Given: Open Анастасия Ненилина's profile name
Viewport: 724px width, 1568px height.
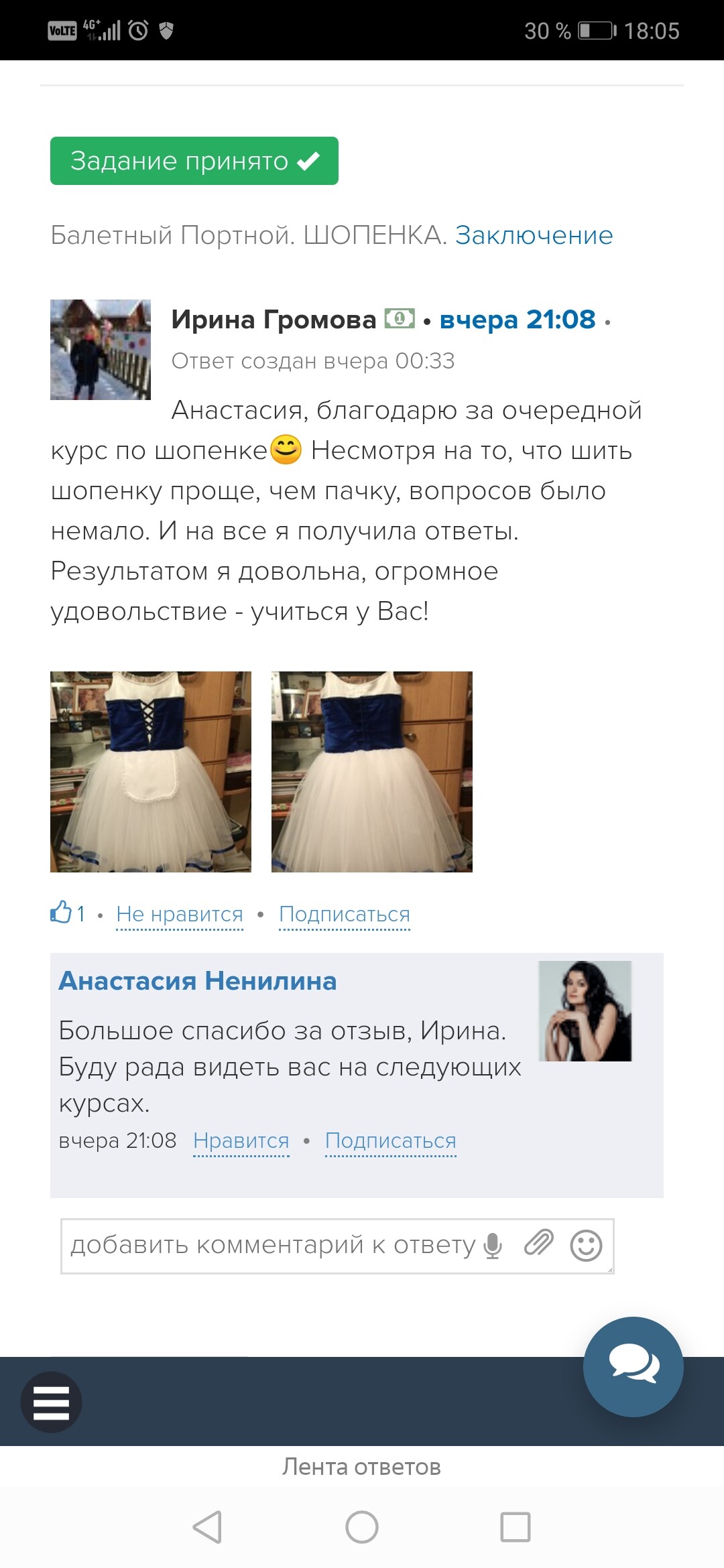Looking at the screenshot, I should 198,981.
